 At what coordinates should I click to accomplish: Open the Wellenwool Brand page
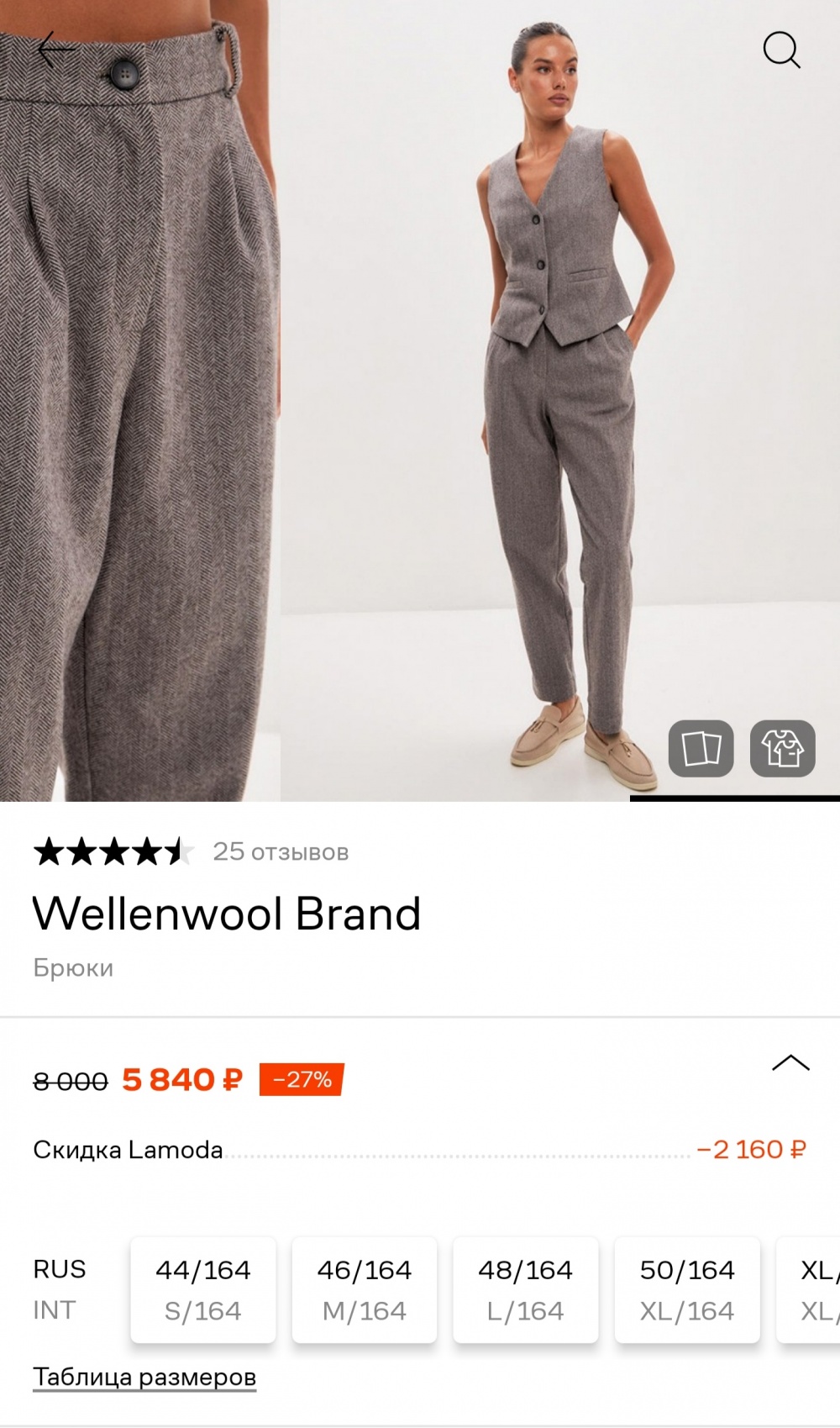tap(226, 914)
